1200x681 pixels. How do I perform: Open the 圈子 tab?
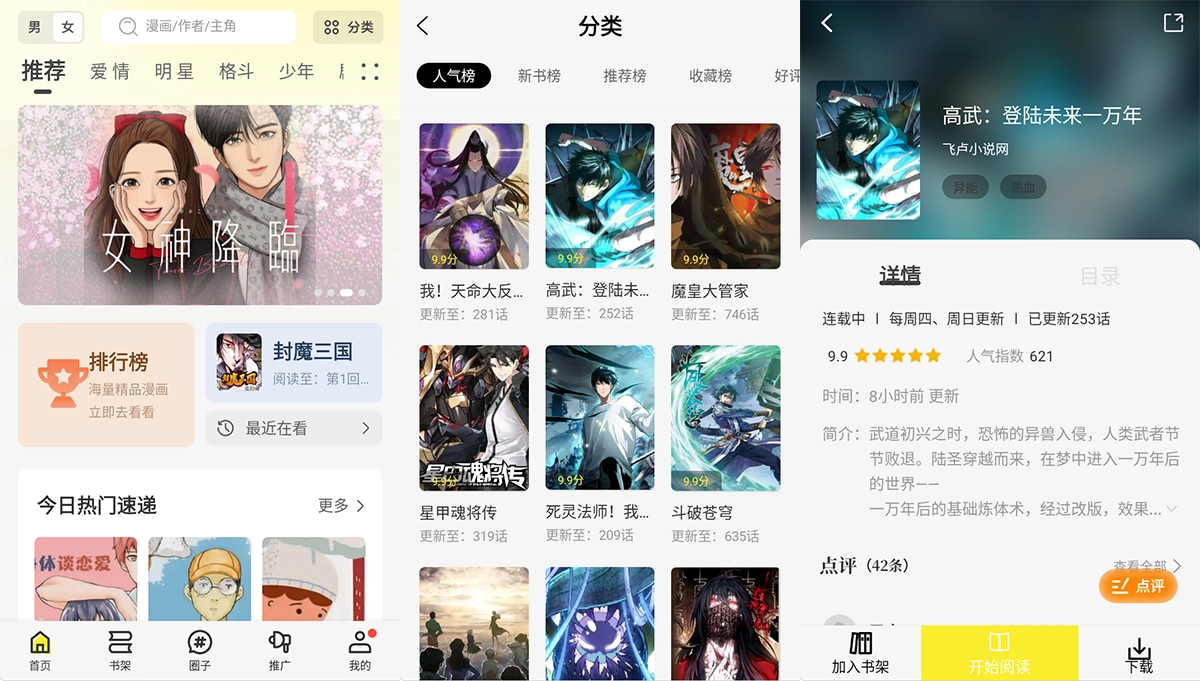tap(200, 650)
